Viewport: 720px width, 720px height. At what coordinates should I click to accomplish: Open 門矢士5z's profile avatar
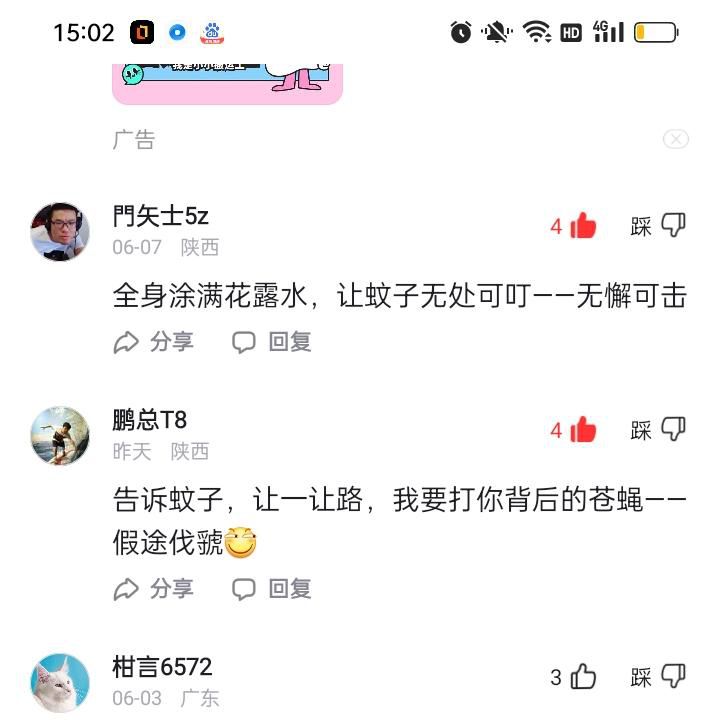pos(60,231)
